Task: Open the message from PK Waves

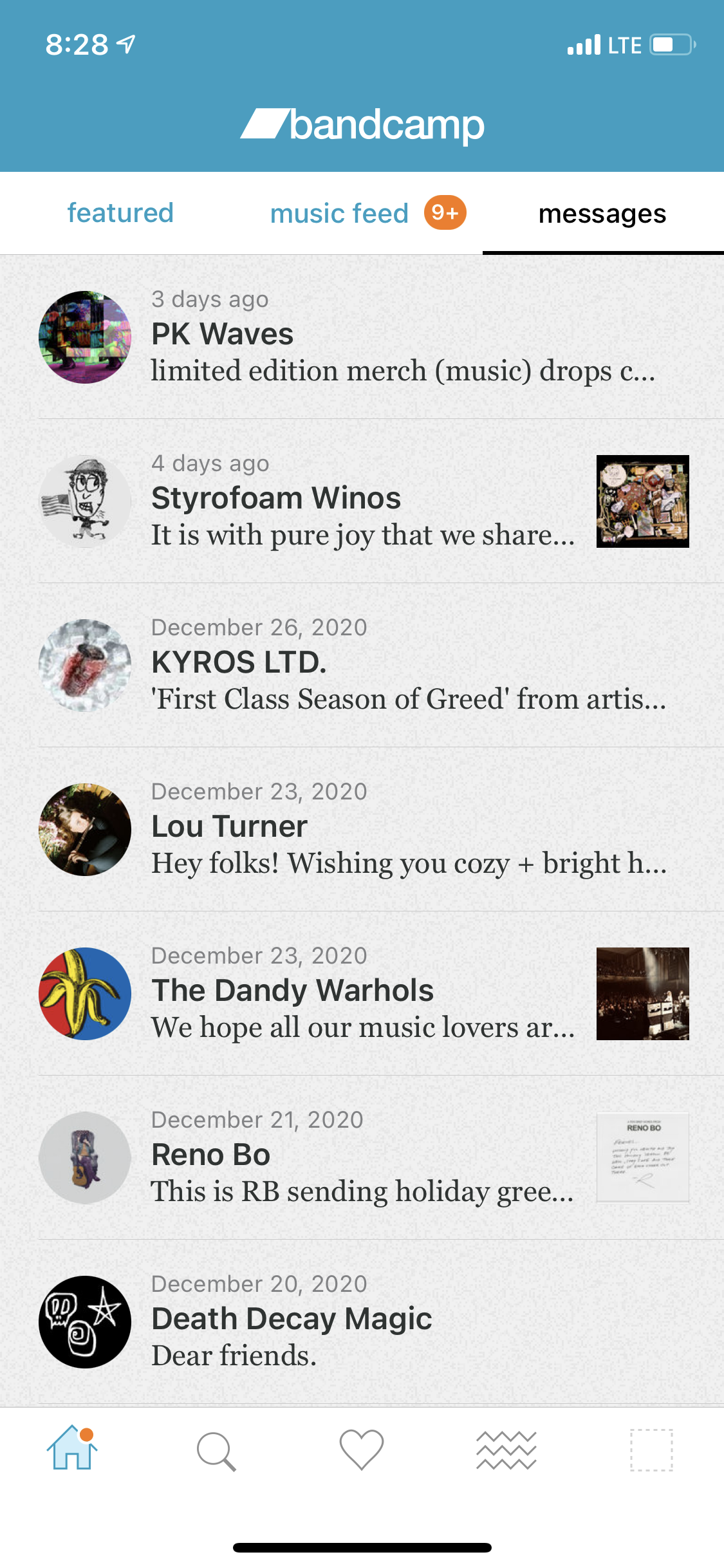Action: tap(380, 337)
